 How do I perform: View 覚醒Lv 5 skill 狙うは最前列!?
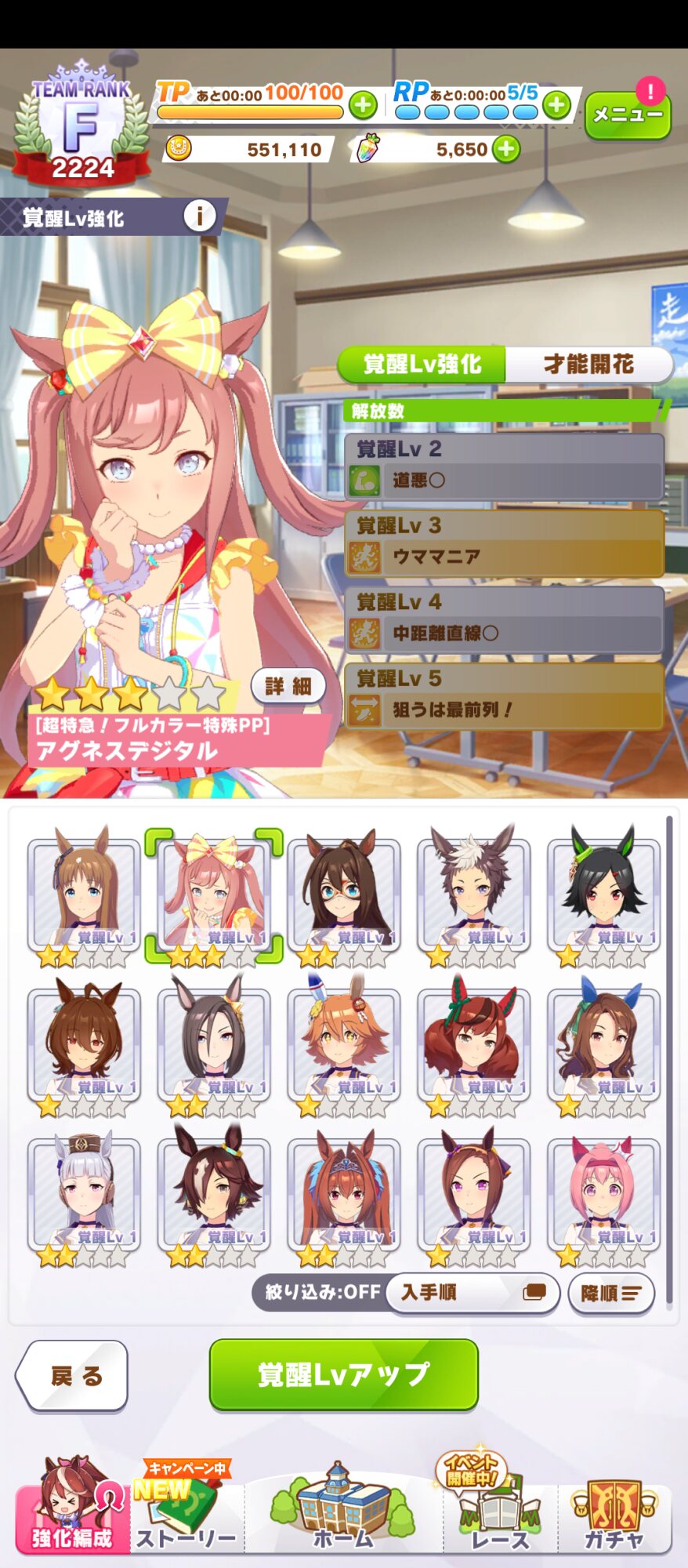click(x=504, y=696)
